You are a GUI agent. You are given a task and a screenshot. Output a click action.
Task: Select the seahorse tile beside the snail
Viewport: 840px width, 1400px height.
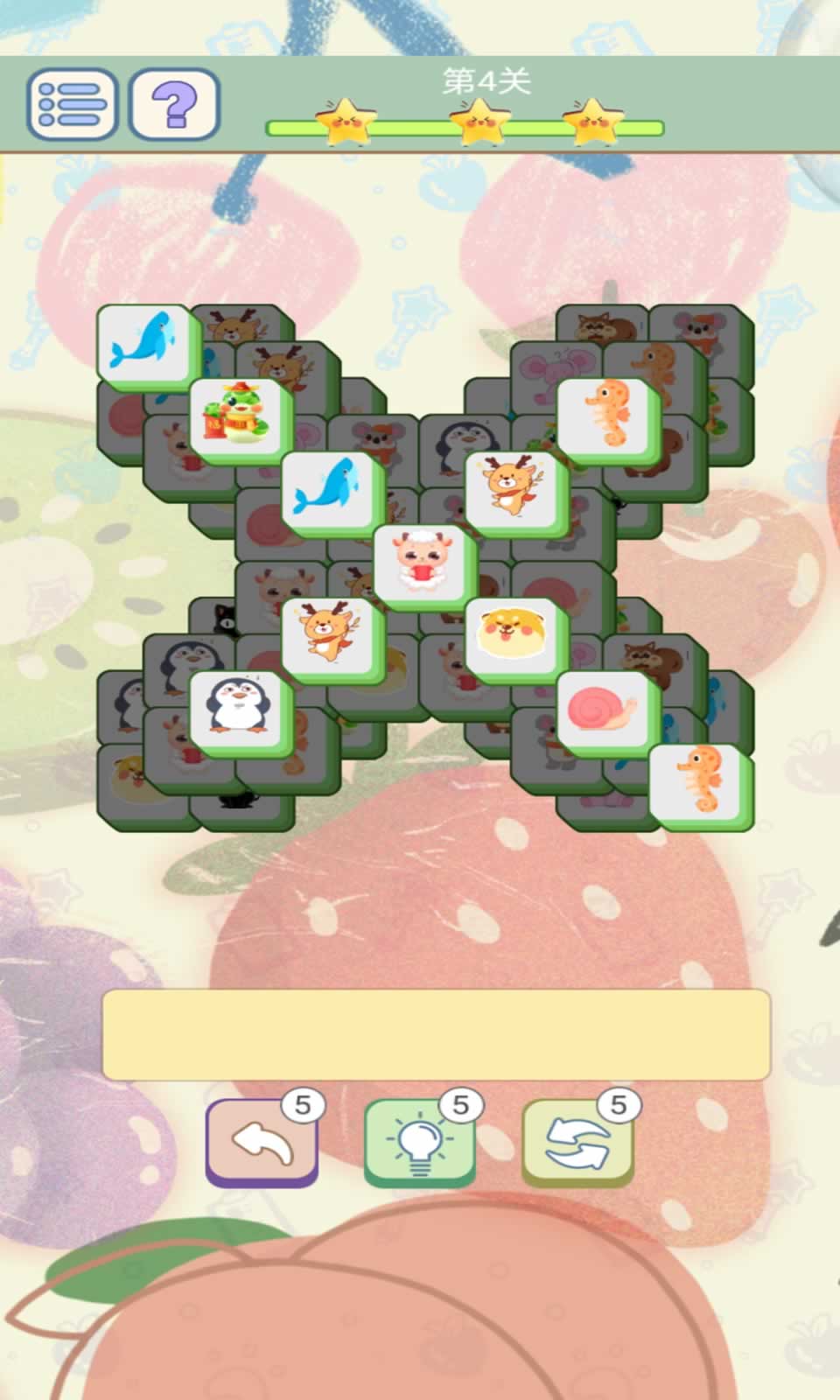pyautogui.click(x=697, y=781)
